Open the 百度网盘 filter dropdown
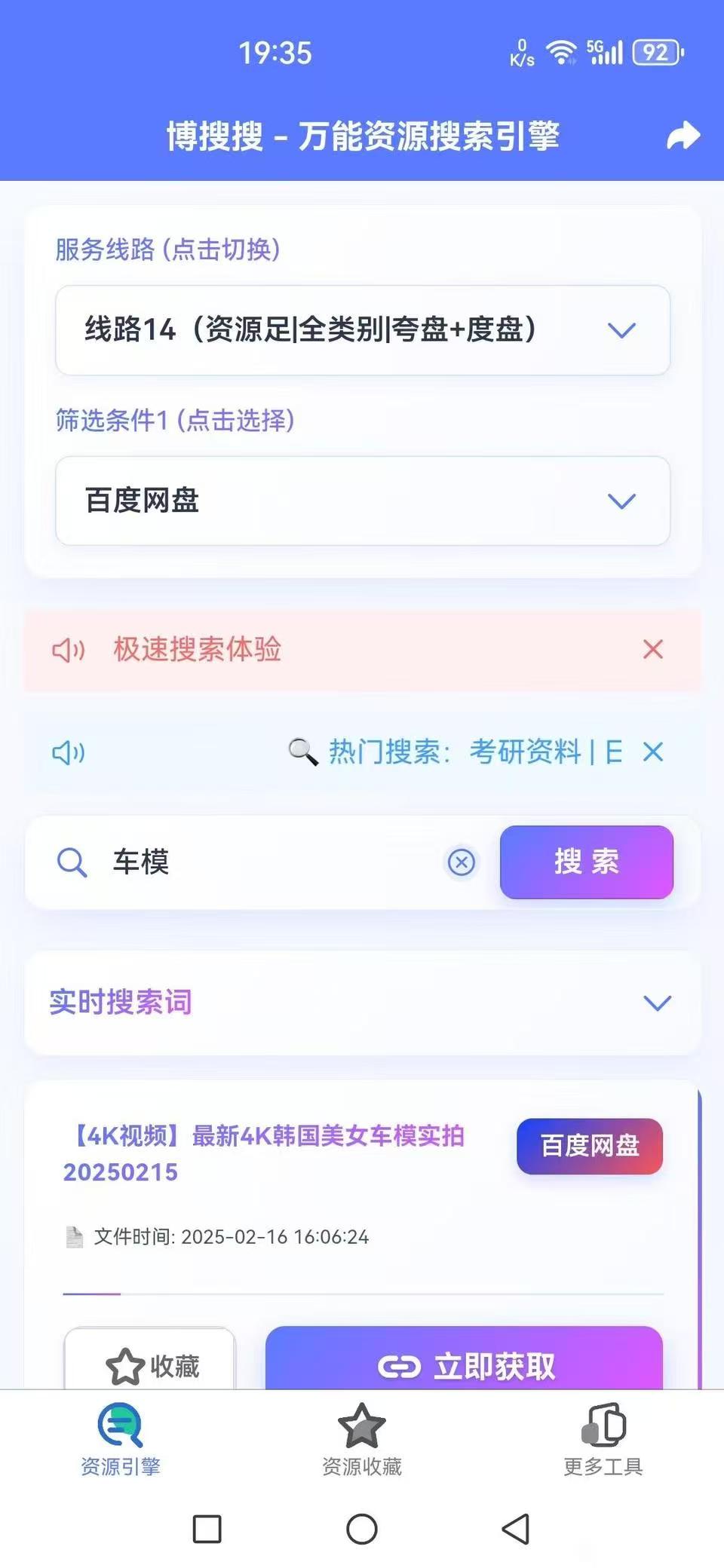This screenshot has height=1568, width=724. click(363, 501)
